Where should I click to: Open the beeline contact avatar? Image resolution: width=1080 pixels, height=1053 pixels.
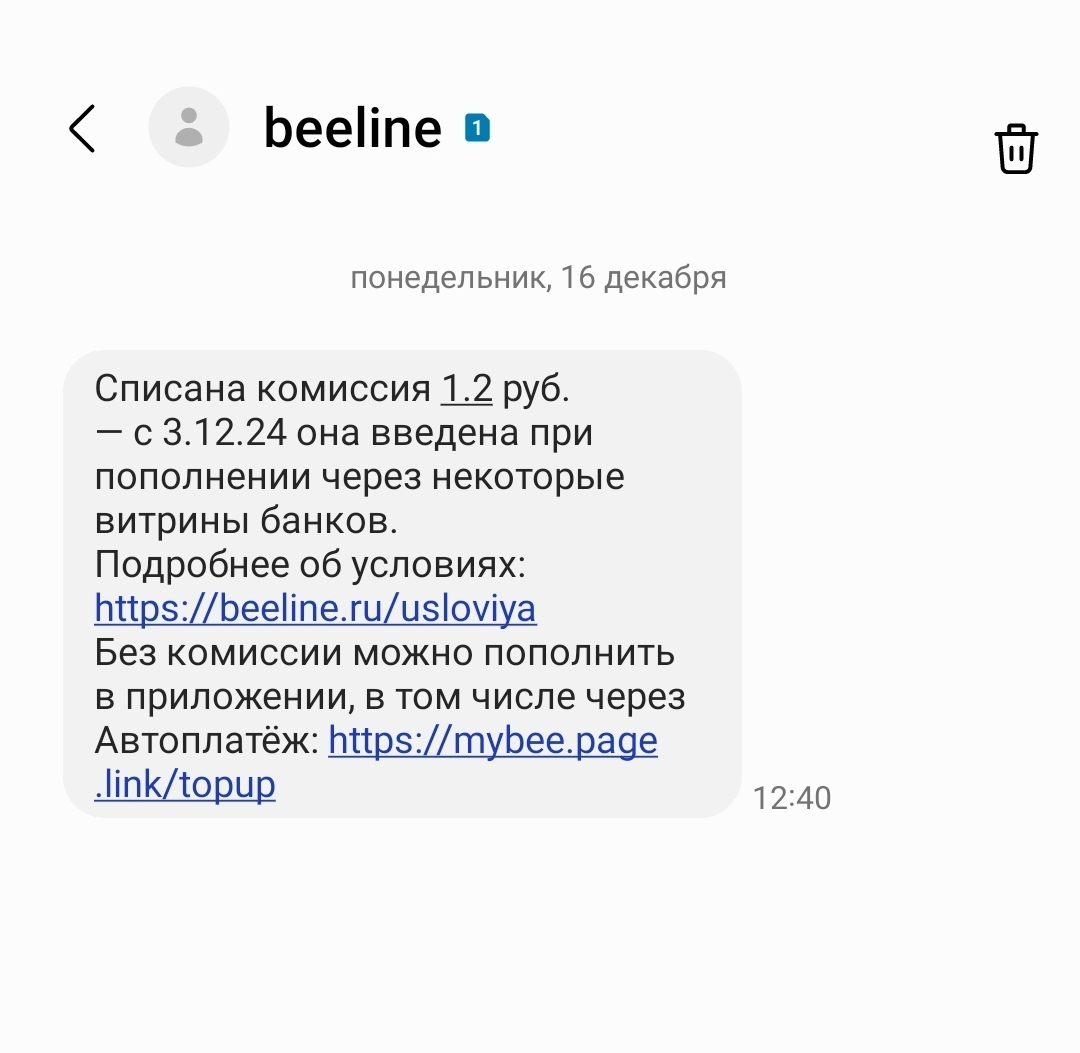tap(188, 129)
